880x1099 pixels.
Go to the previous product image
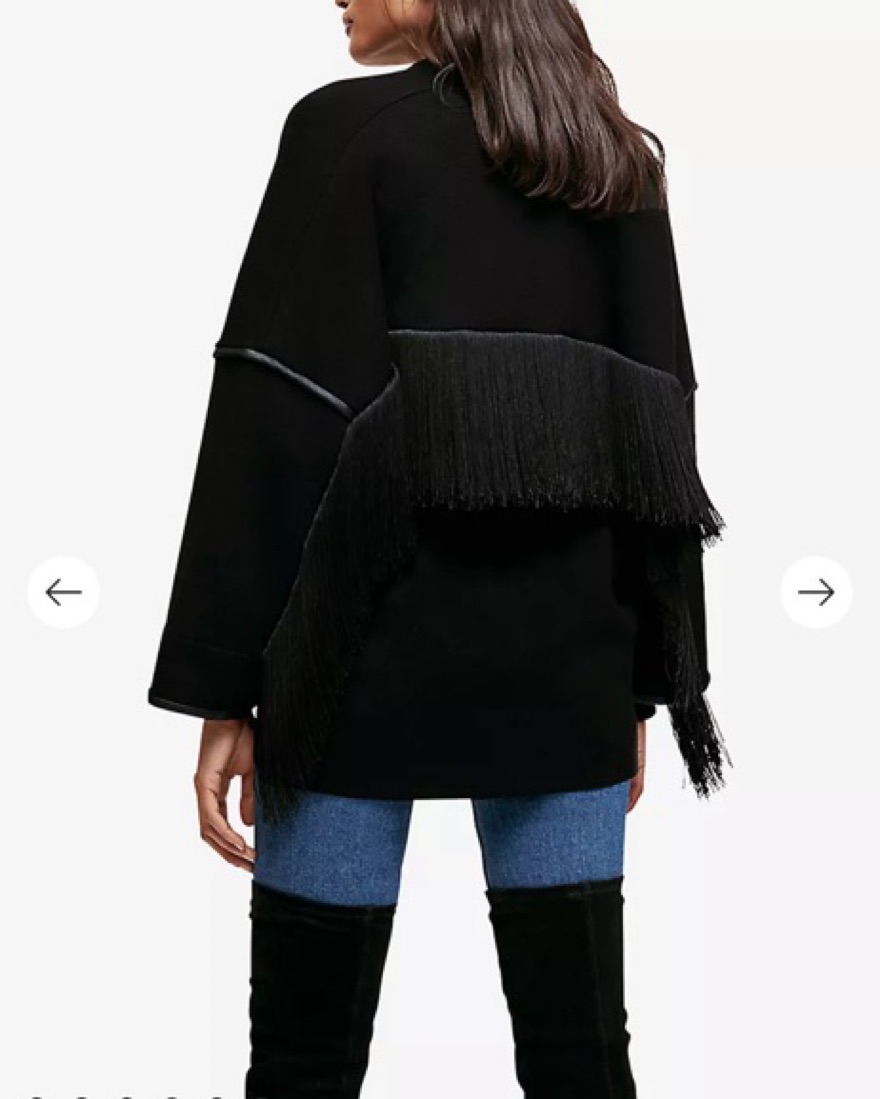pos(64,592)
